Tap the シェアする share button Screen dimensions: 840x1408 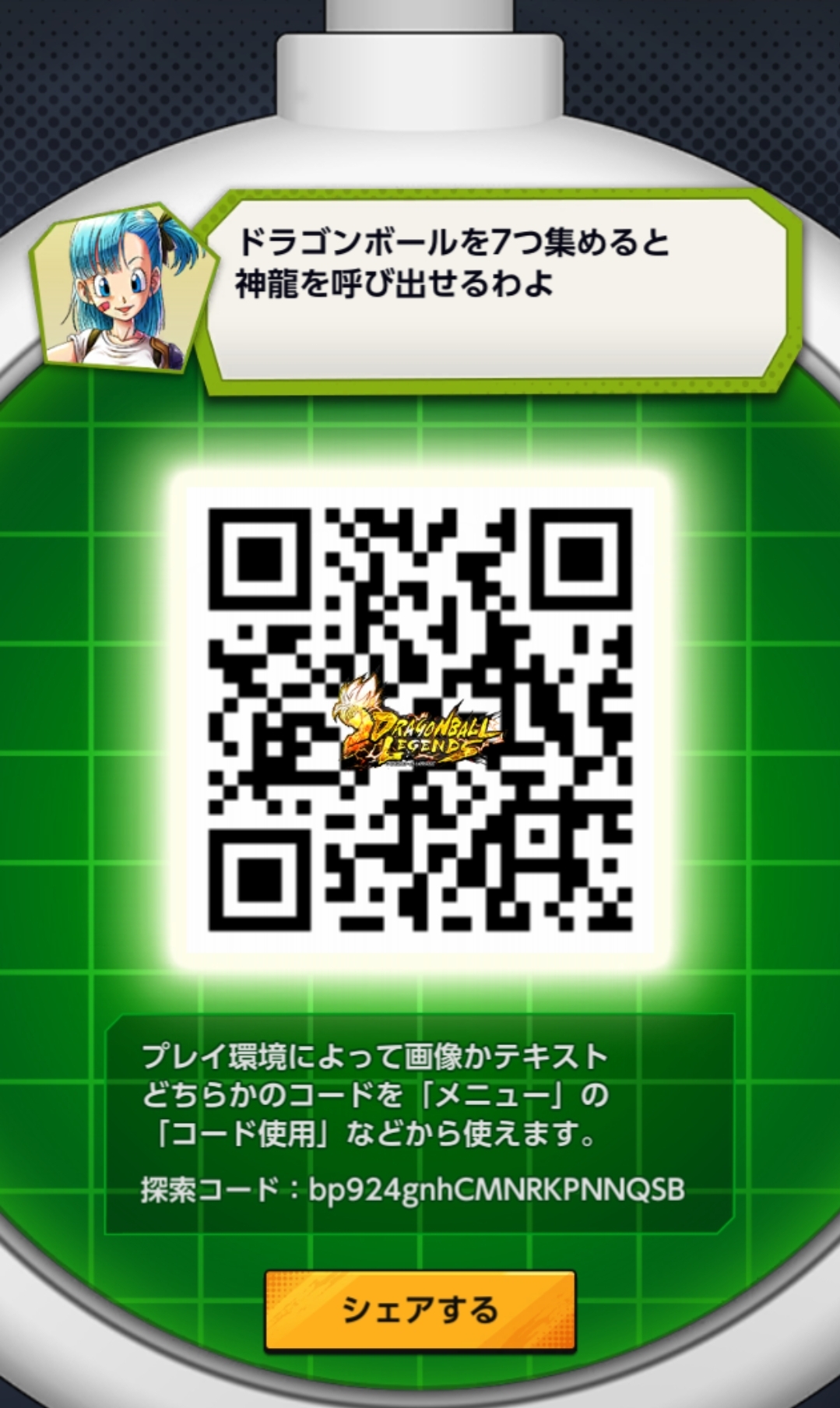click(420, 1311)
